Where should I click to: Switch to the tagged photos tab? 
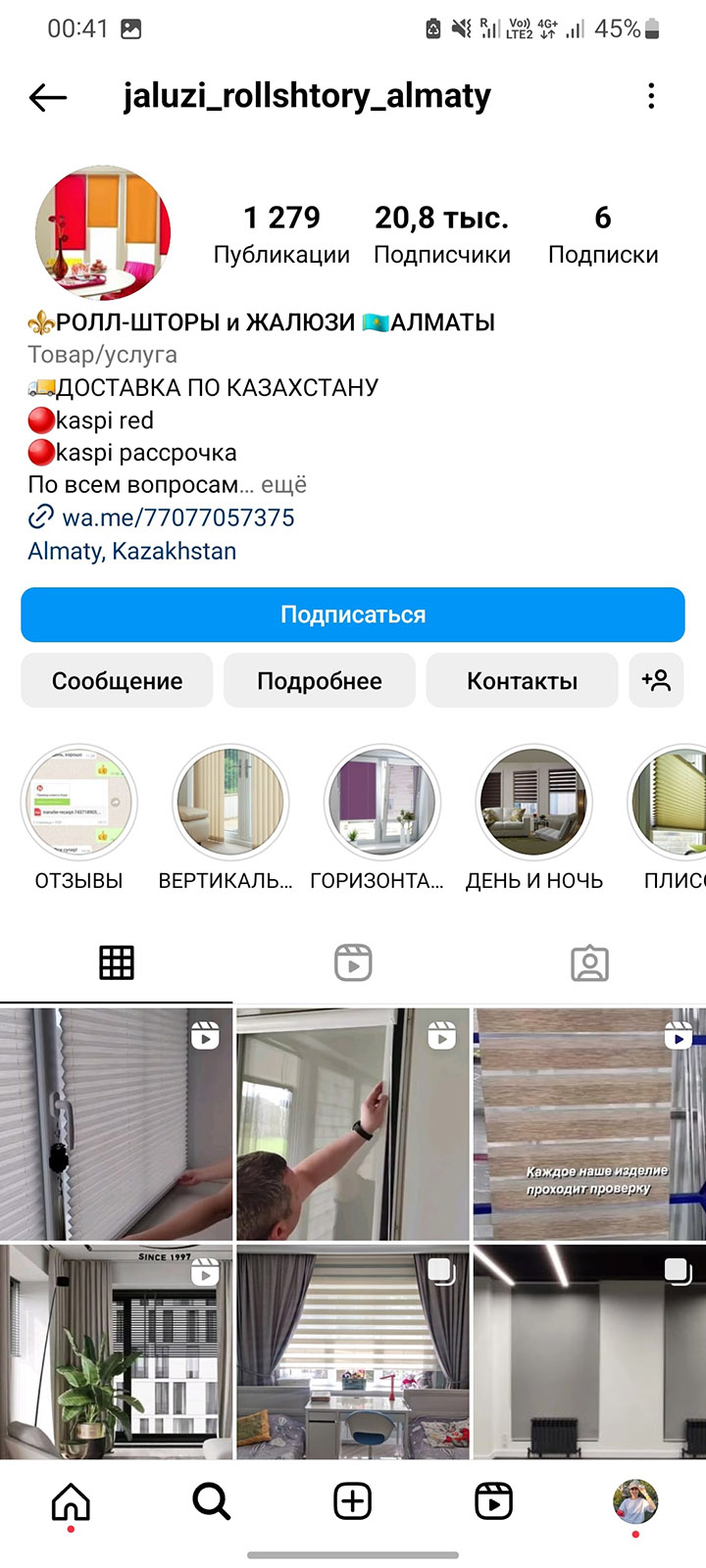coord(589,963)
